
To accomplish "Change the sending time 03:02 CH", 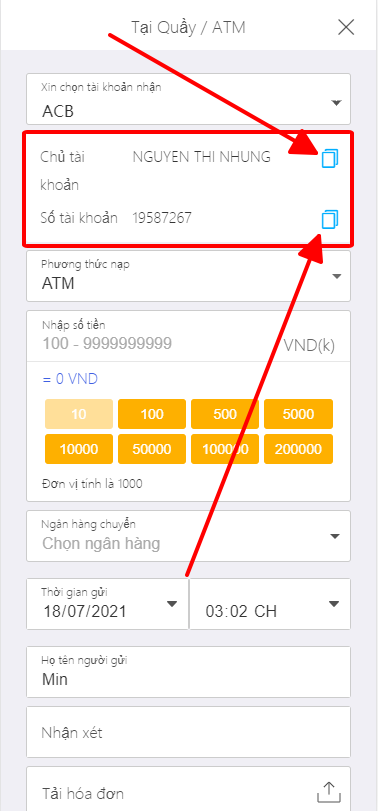I will coord(270,604).
